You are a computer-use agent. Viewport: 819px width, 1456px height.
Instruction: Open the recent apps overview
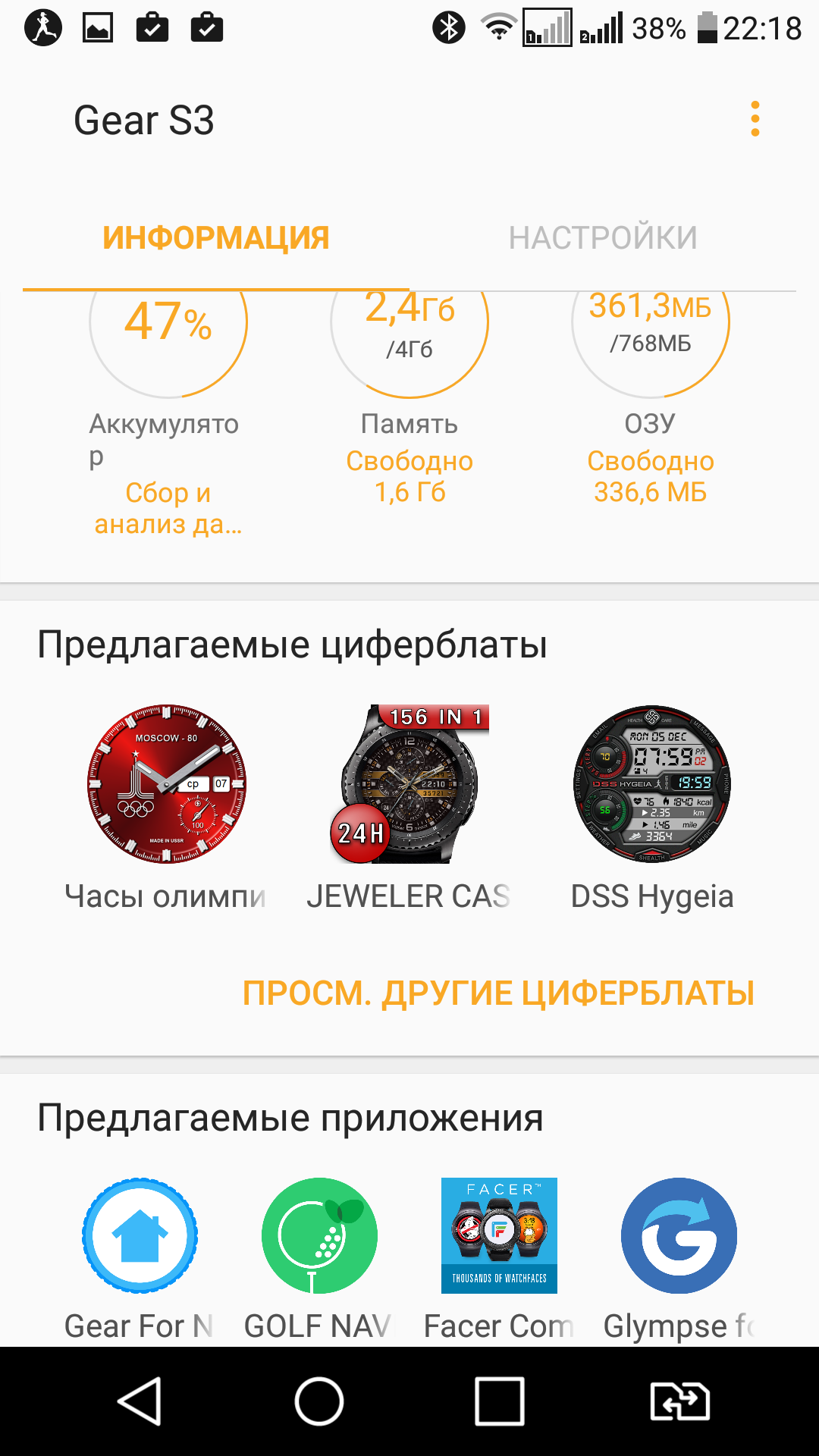click(x=499, y=1401)
